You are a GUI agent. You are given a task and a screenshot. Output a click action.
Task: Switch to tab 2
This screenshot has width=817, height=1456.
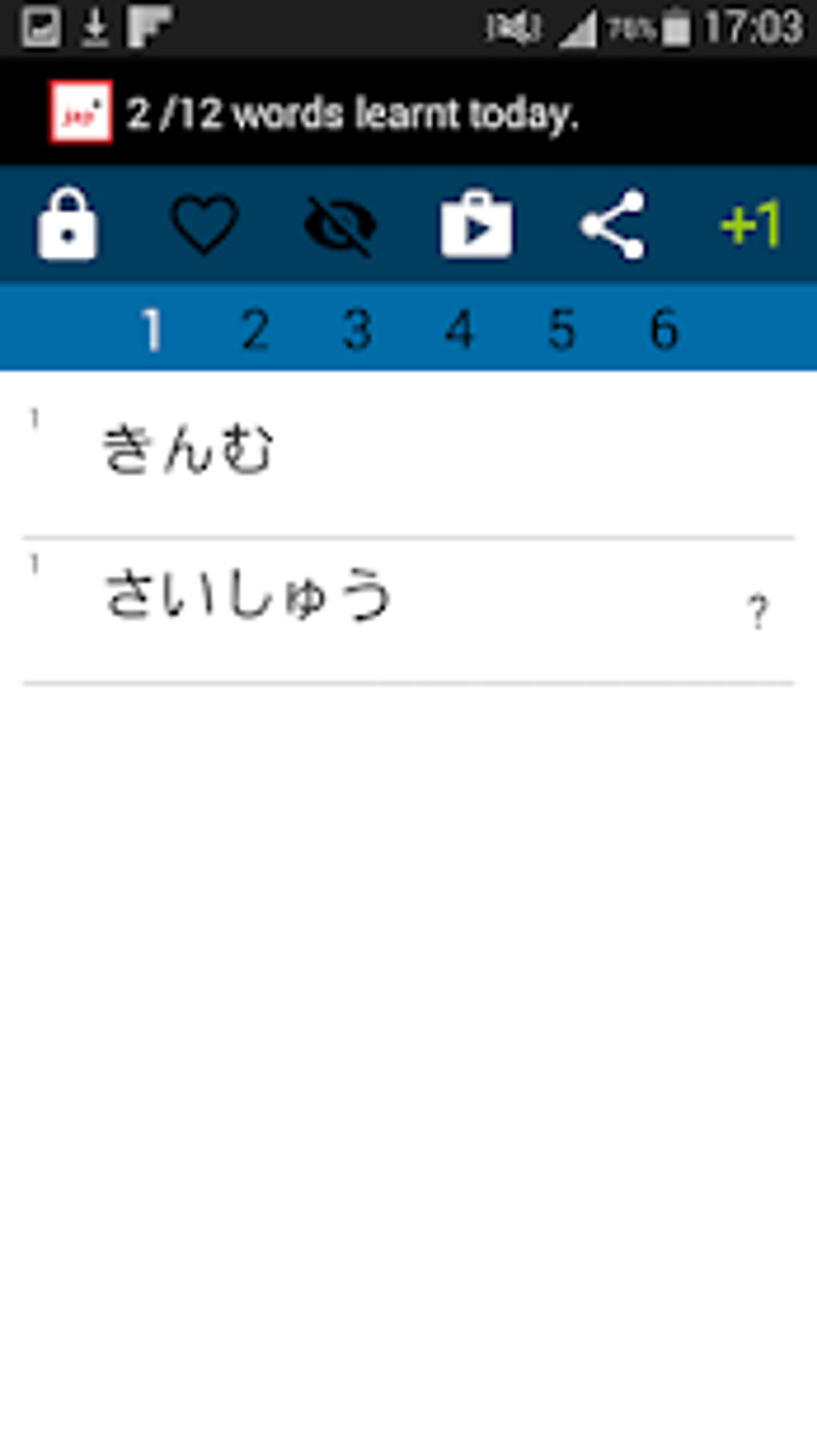pos(256,330)
